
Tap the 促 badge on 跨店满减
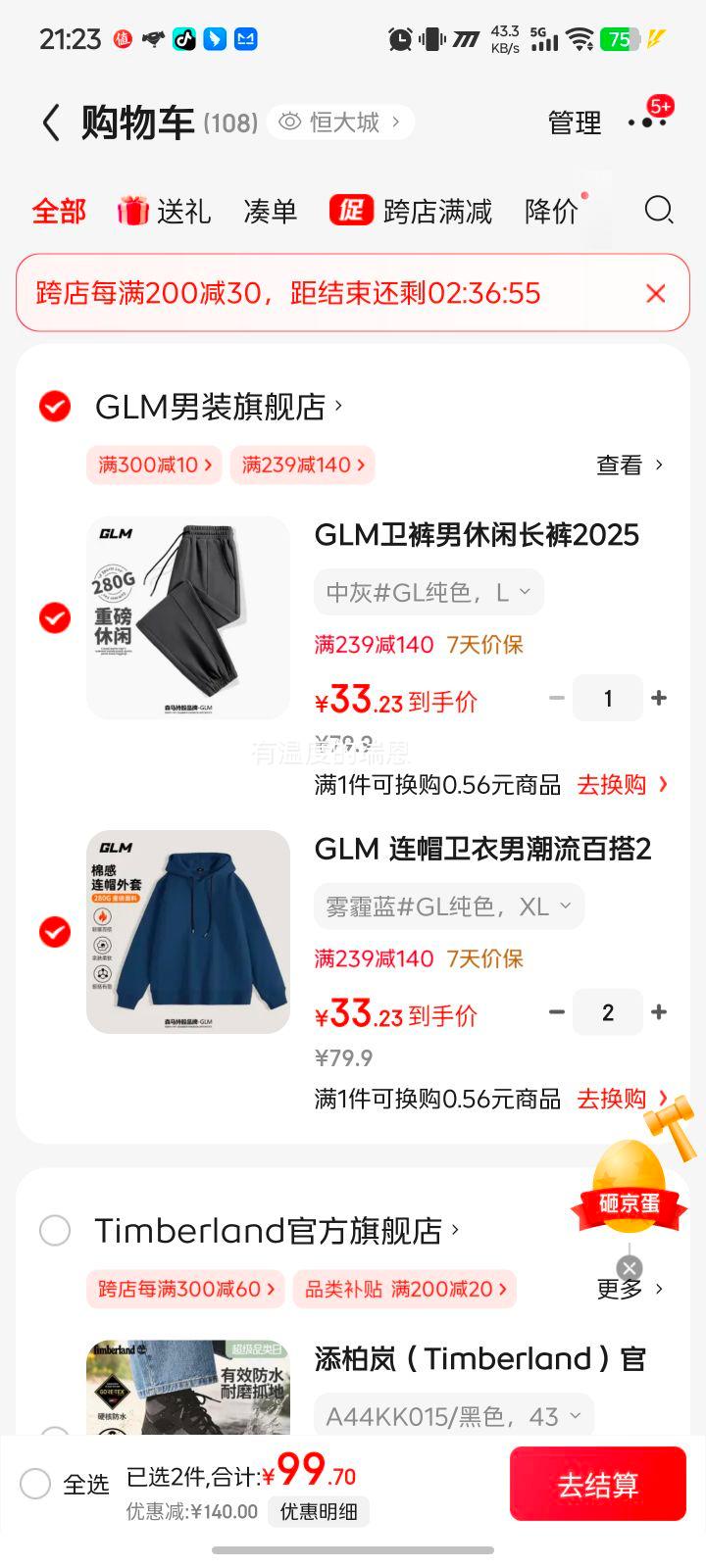pyautogui.click(x=352, y=211)
